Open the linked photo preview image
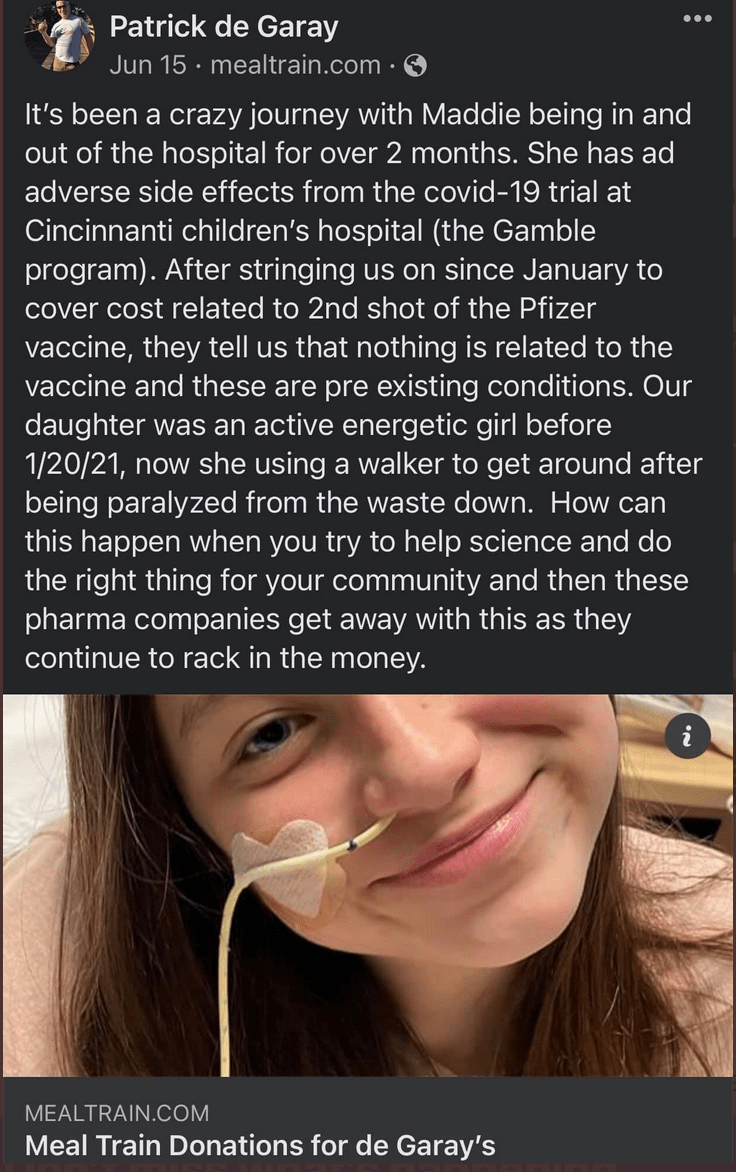 (368, 885)
